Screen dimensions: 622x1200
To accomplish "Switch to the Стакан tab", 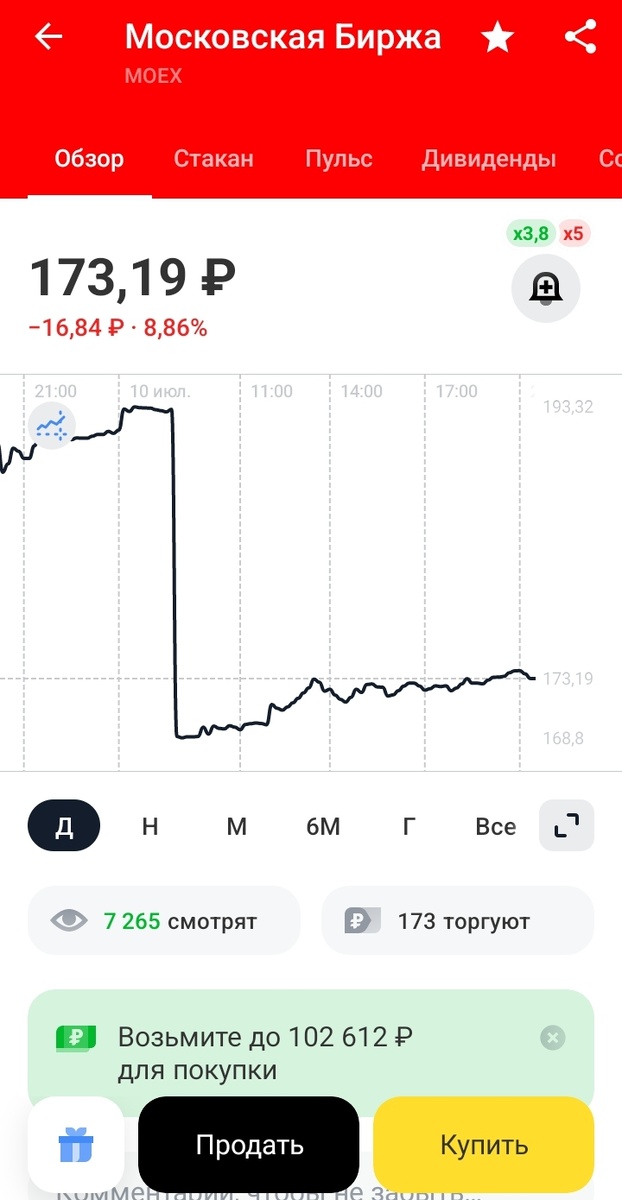I will click(x=213, y=159).
